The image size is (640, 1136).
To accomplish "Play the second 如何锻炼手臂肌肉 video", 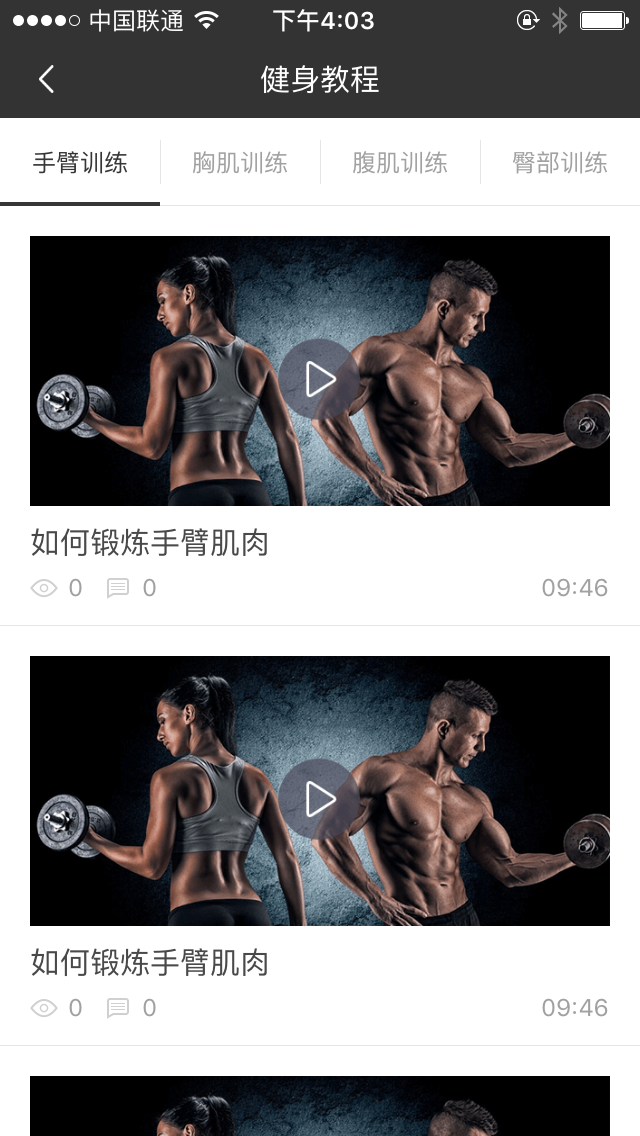I will [x=320, y=799].
